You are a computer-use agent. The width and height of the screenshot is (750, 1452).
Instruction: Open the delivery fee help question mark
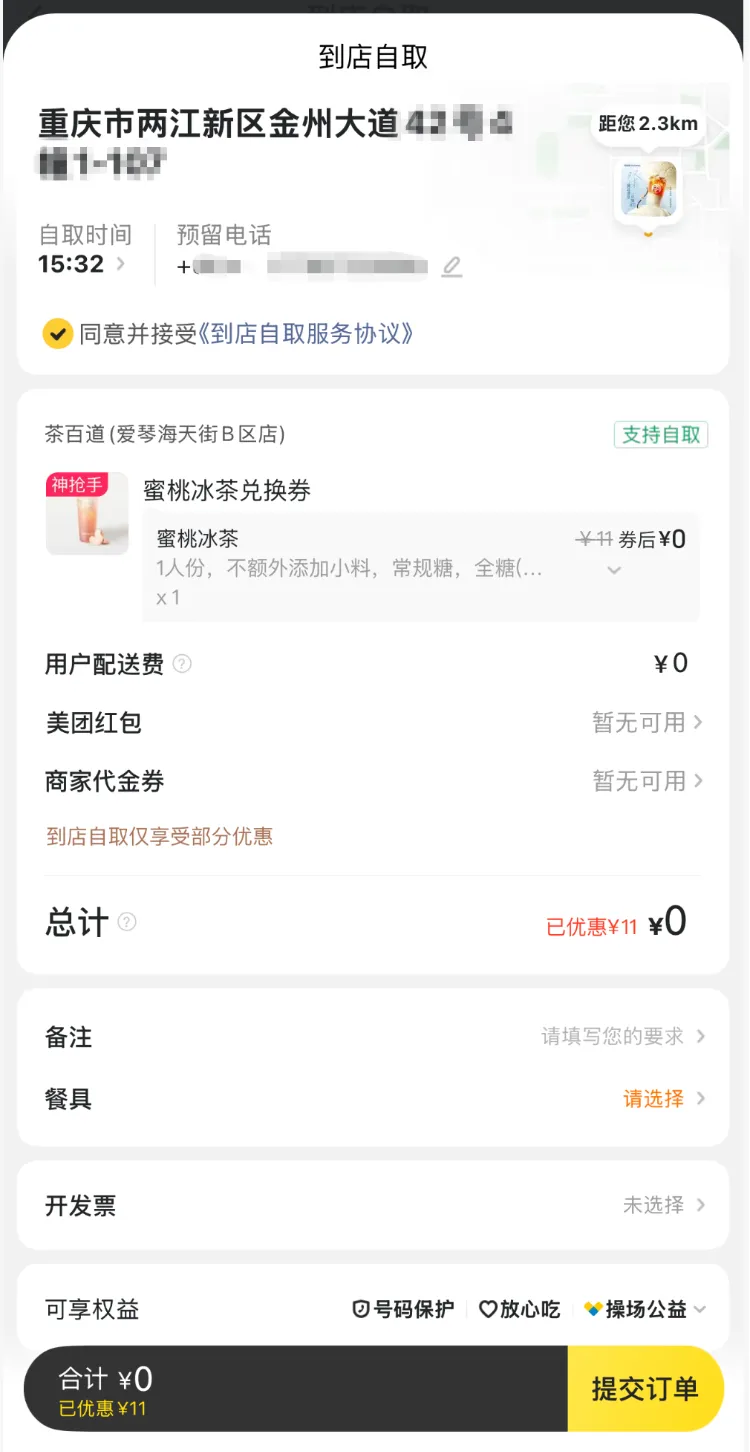[x=182, y=664]
